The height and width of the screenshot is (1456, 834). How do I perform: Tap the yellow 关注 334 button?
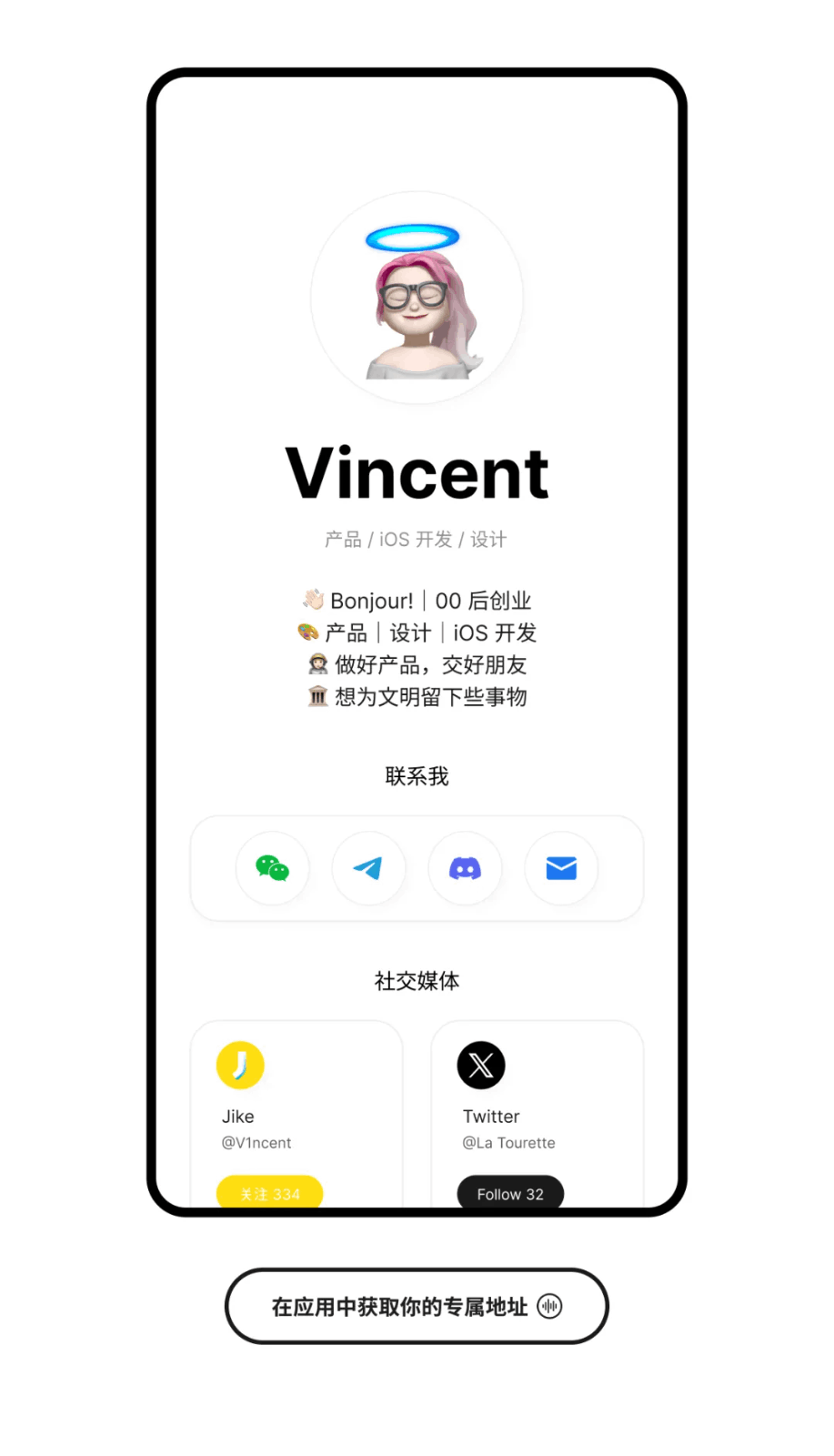tap(270, 1192)
